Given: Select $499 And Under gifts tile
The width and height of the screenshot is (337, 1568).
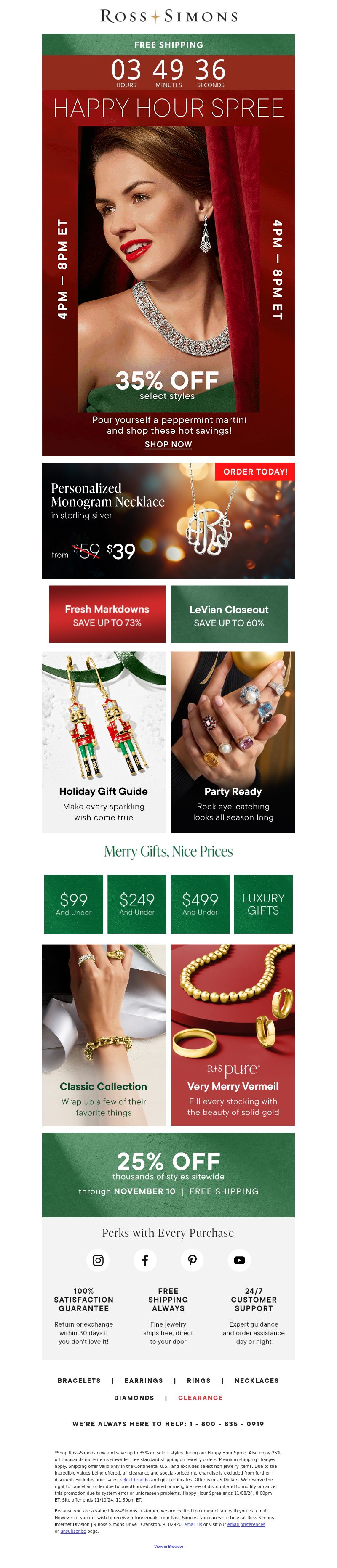Looking at the screenshot, I should [200, 904].
